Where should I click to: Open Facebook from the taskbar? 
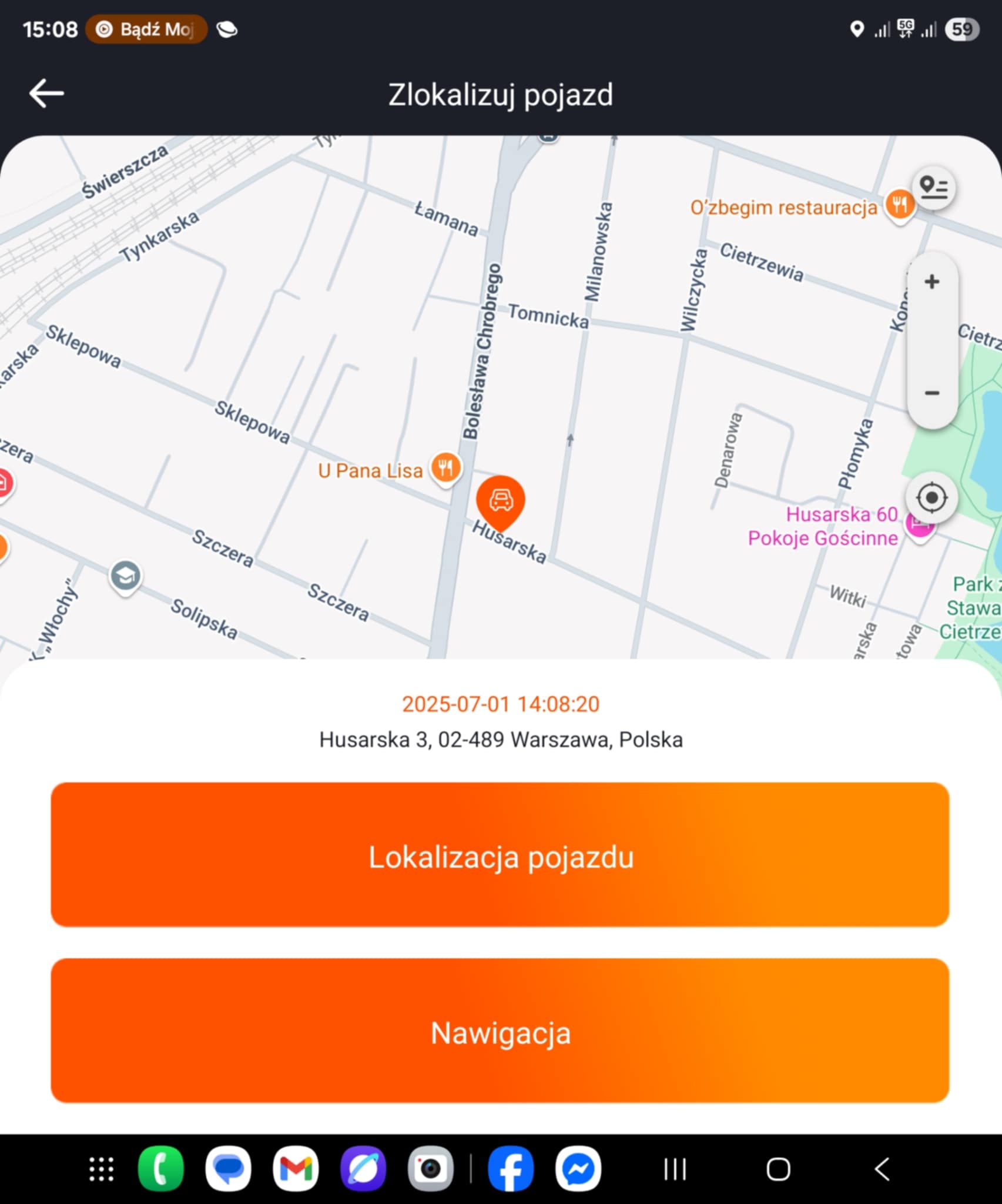click(x=511, y=1169)
